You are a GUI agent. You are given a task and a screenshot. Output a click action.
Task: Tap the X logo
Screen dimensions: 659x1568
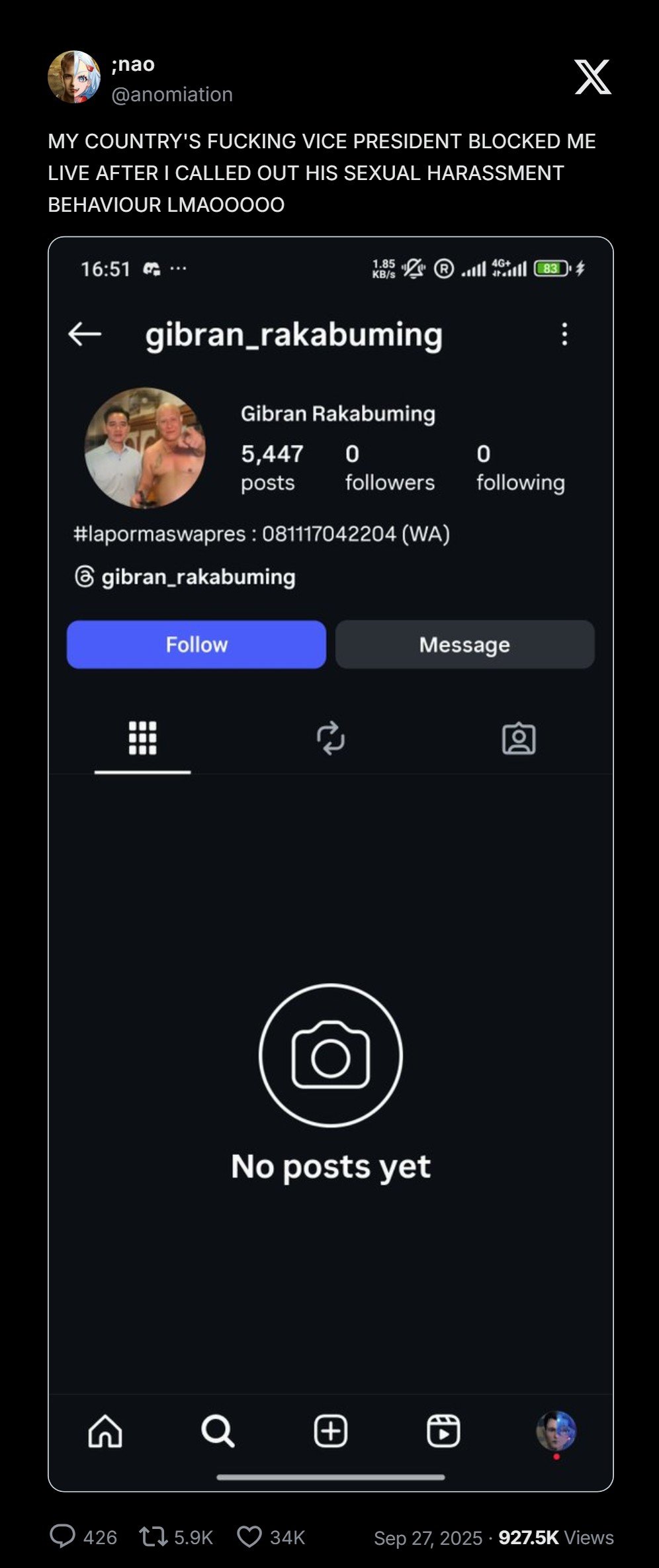pos(592,77)
